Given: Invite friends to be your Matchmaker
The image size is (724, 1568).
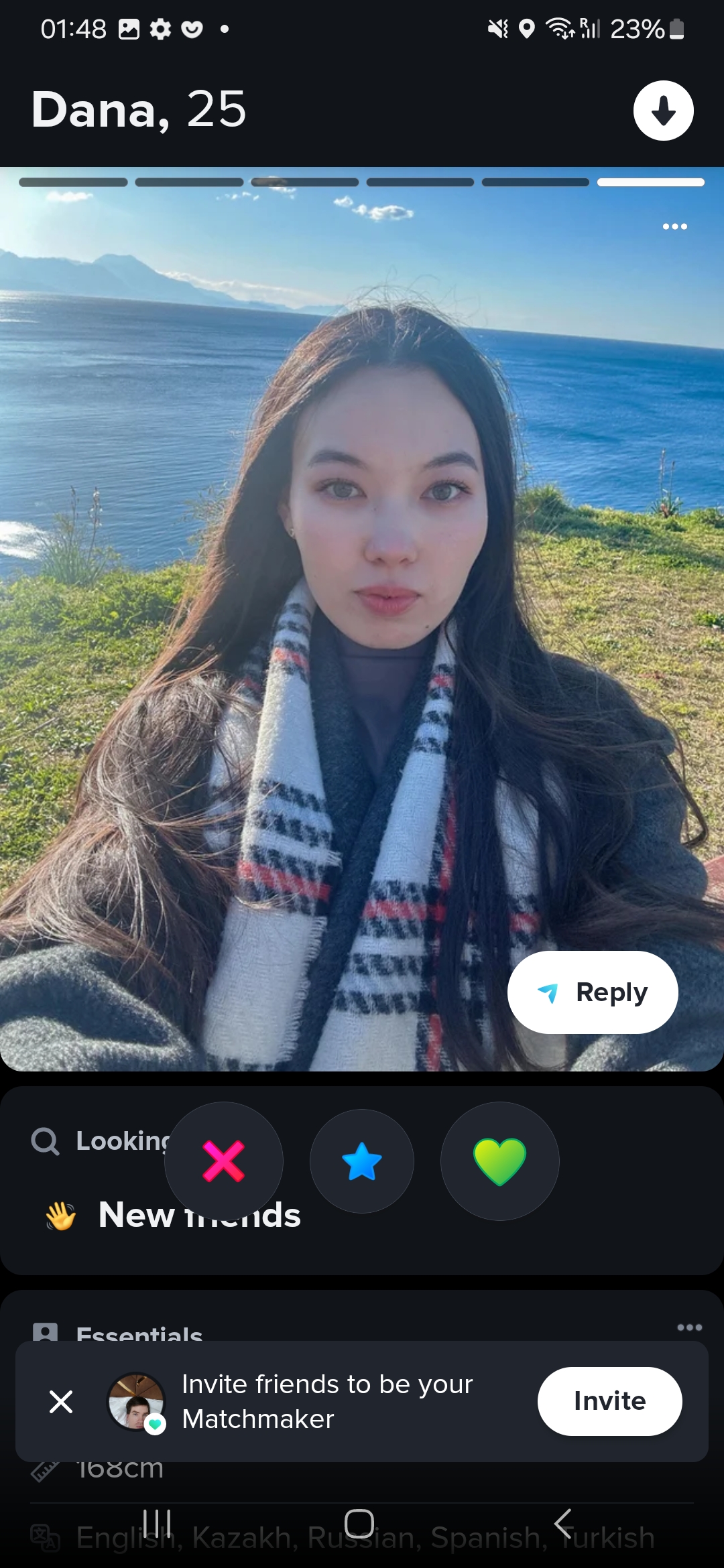Looking at the screenshot, I should [x=609, y=1401].
